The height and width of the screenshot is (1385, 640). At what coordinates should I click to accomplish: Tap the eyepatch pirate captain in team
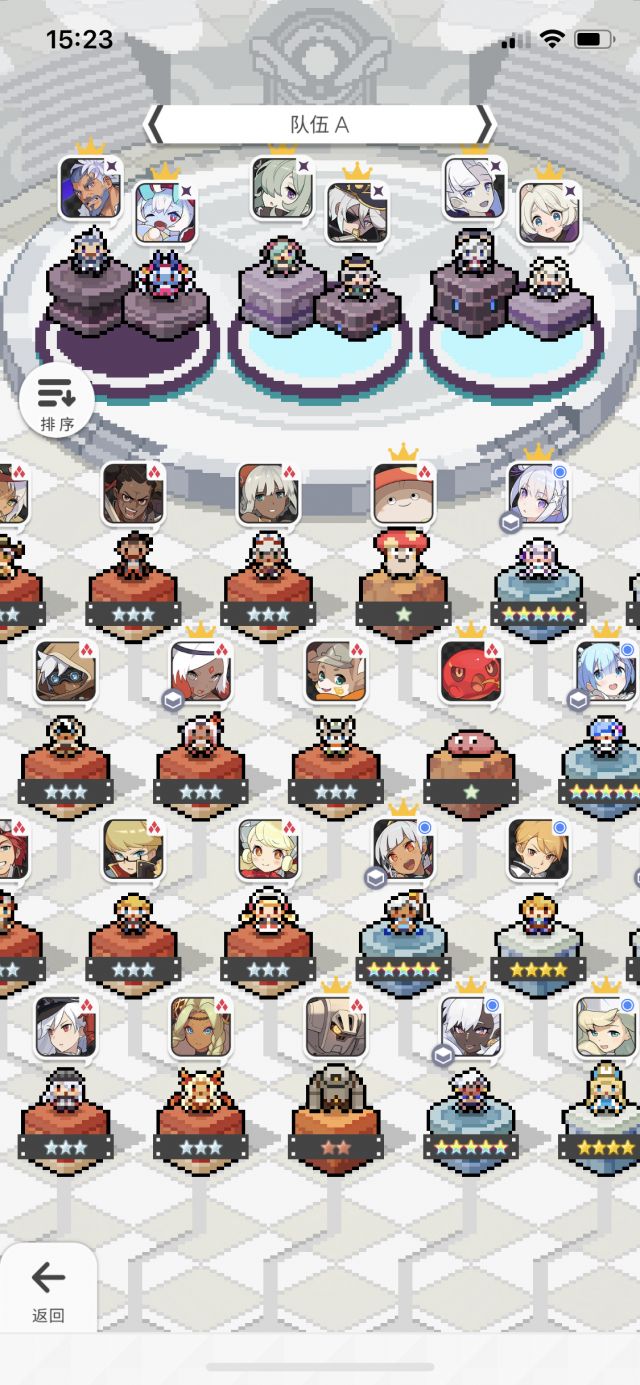(356, 212)
